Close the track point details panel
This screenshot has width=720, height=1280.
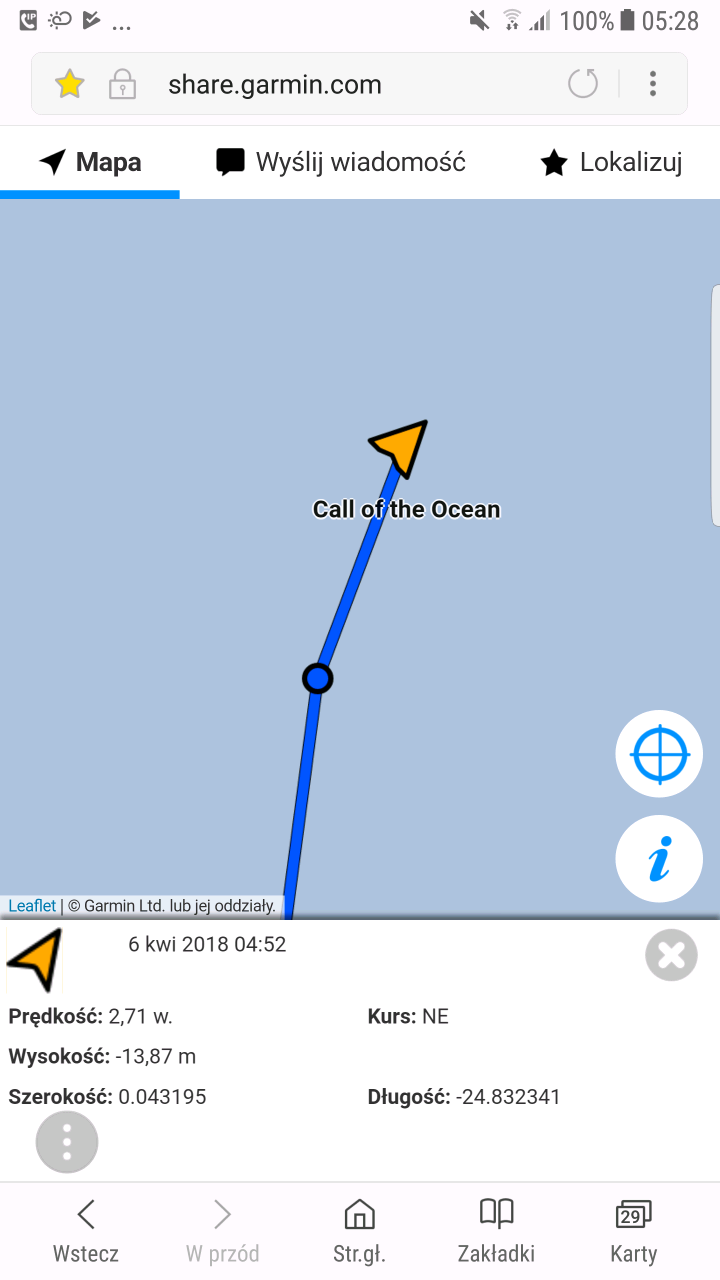[x=671, y=955]
